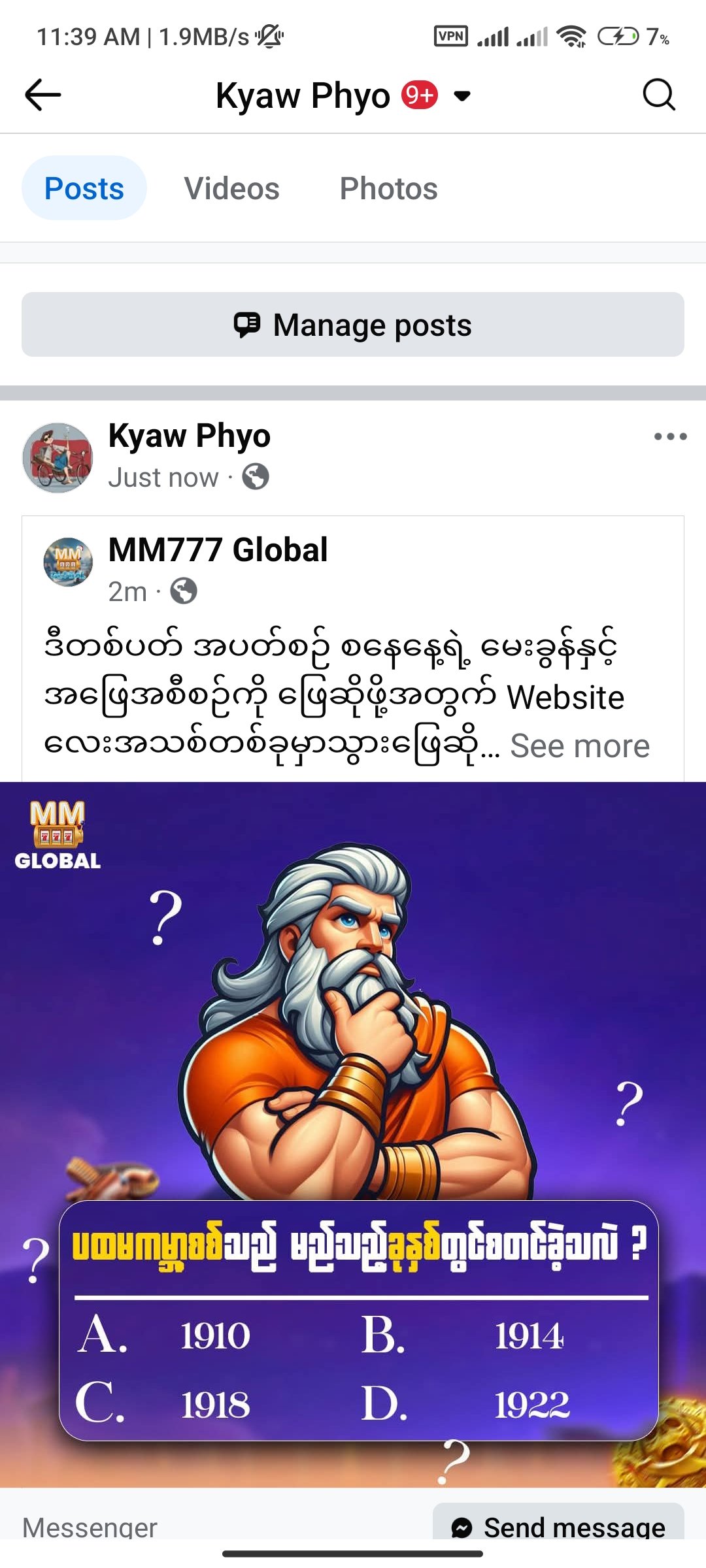
Task: Expand the post text with See more
Action: [x=579, y=746]
